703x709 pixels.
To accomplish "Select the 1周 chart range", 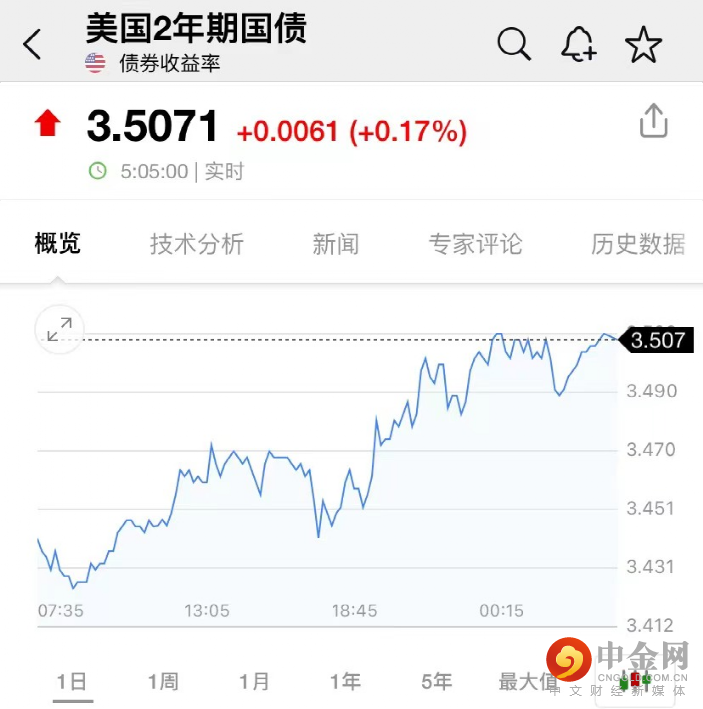I will tap(163, 682).
